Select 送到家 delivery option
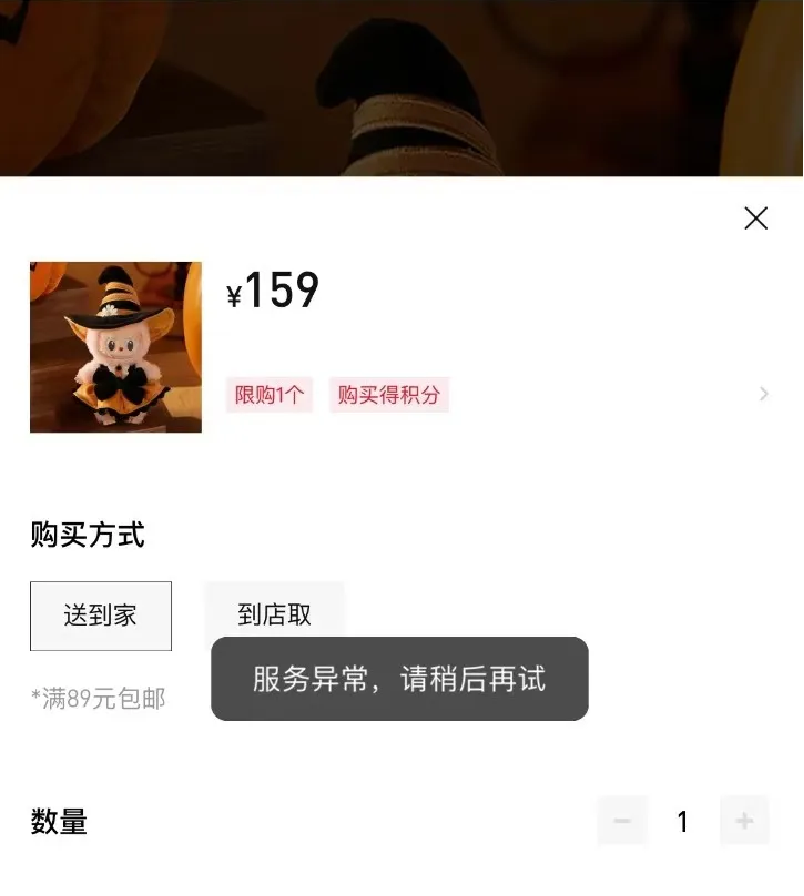This screenshot has height=896, width=804. (101, 615)
